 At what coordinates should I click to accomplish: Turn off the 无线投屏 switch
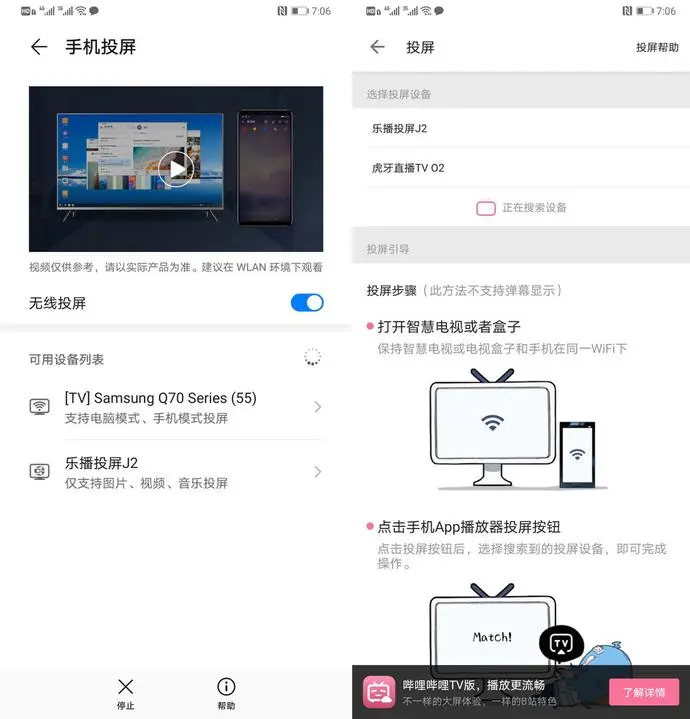tap(307, 303)
